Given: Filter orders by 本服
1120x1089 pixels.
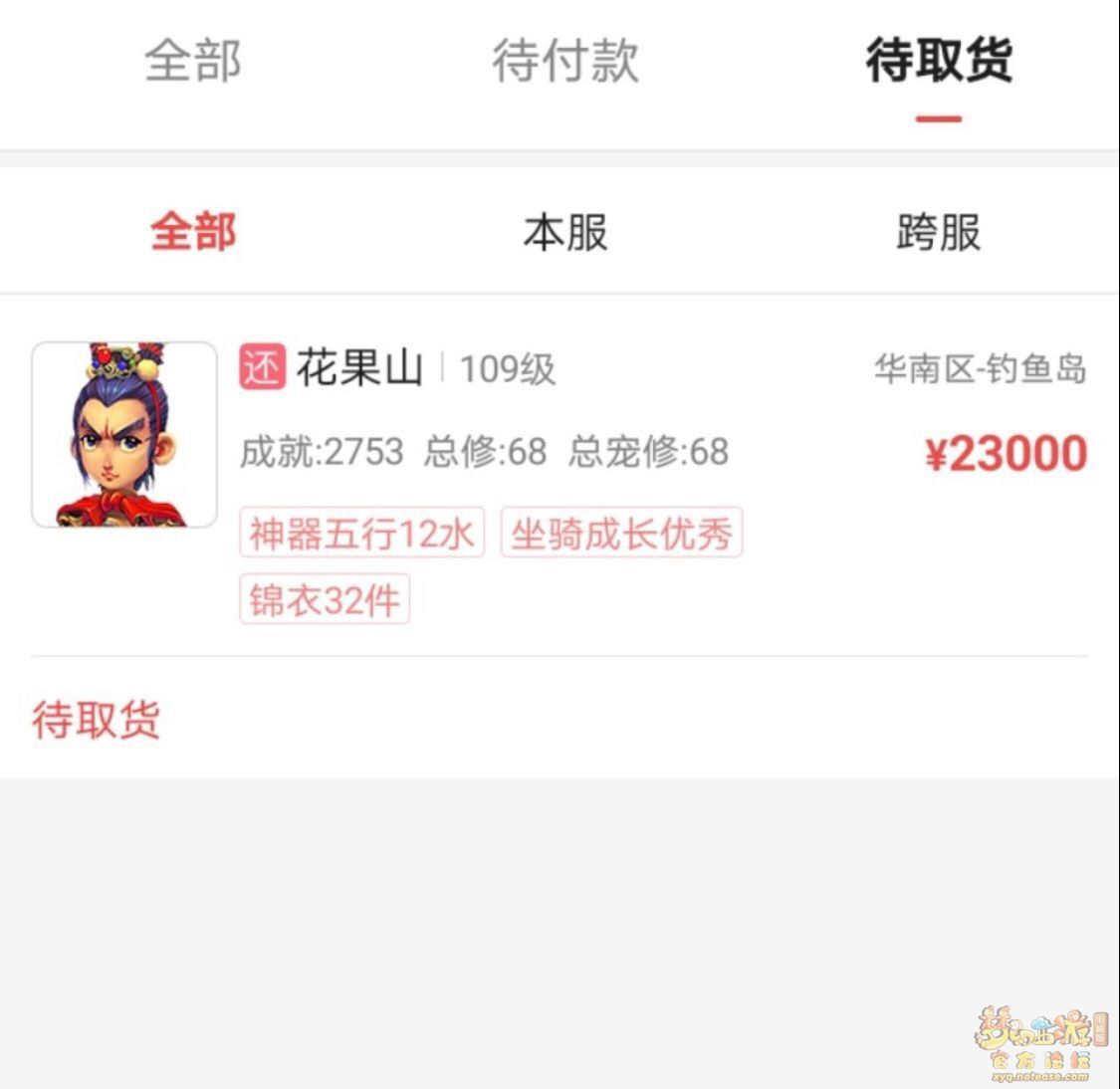Looking at the screenshot, I should pos(564,232).
